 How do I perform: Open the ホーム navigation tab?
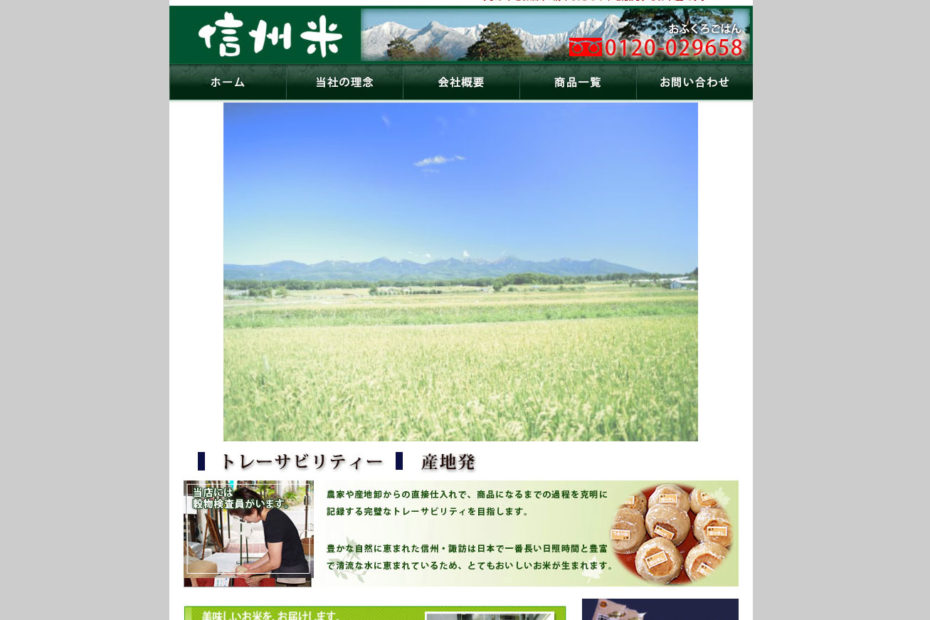[x=228, y=83]
